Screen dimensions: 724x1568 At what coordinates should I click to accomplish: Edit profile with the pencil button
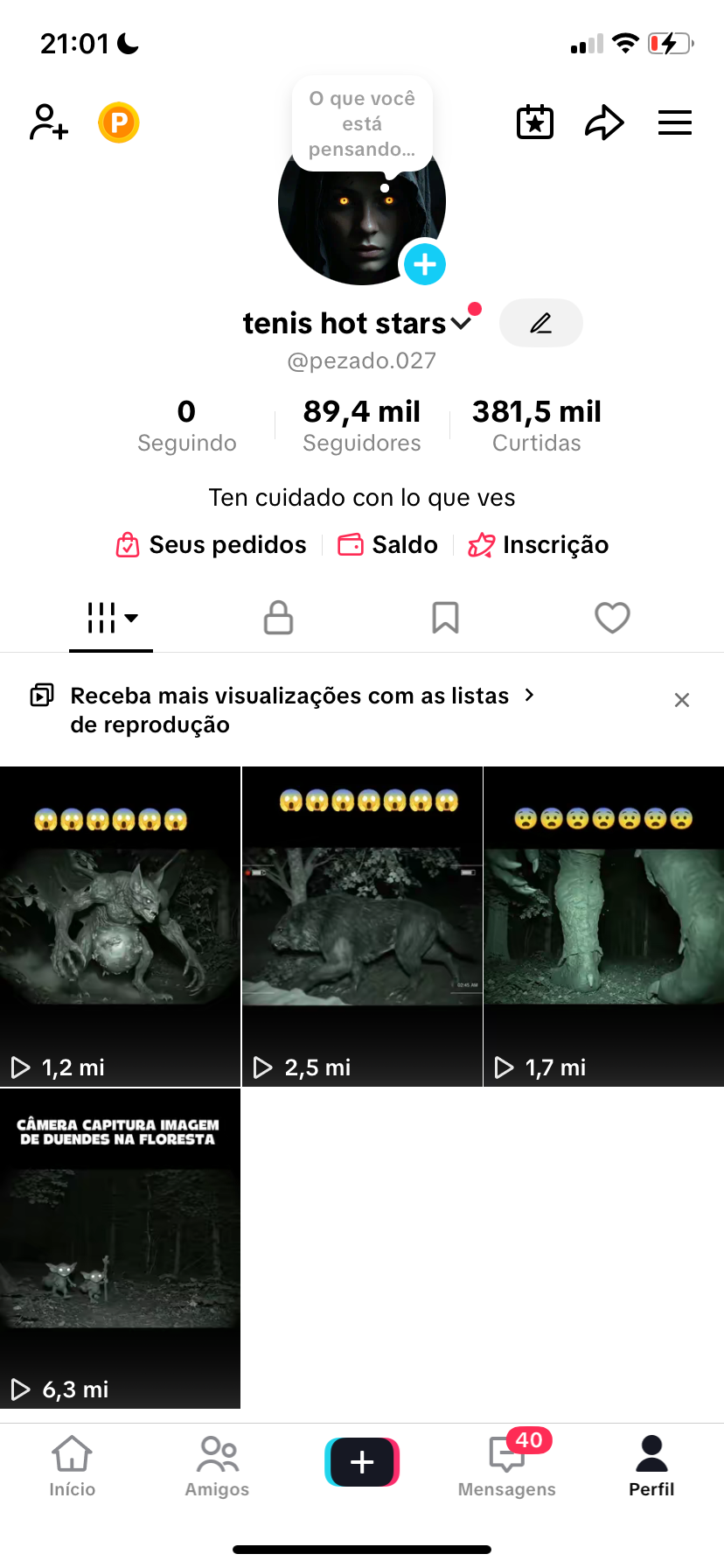click(540, 323)
